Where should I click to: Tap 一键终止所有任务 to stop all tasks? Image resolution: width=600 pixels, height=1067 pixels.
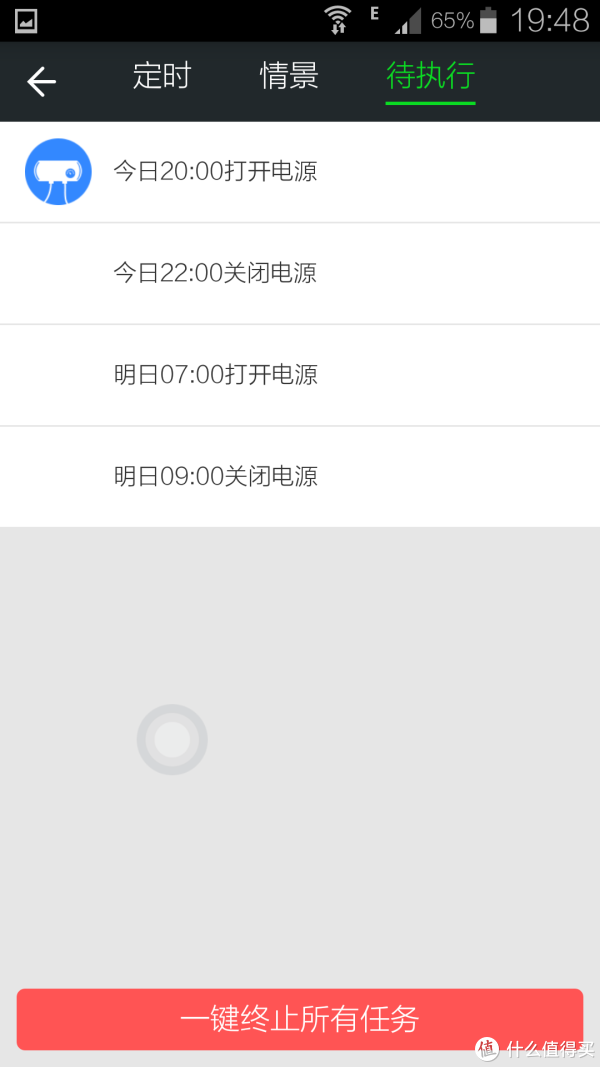tap(300, 1019)
